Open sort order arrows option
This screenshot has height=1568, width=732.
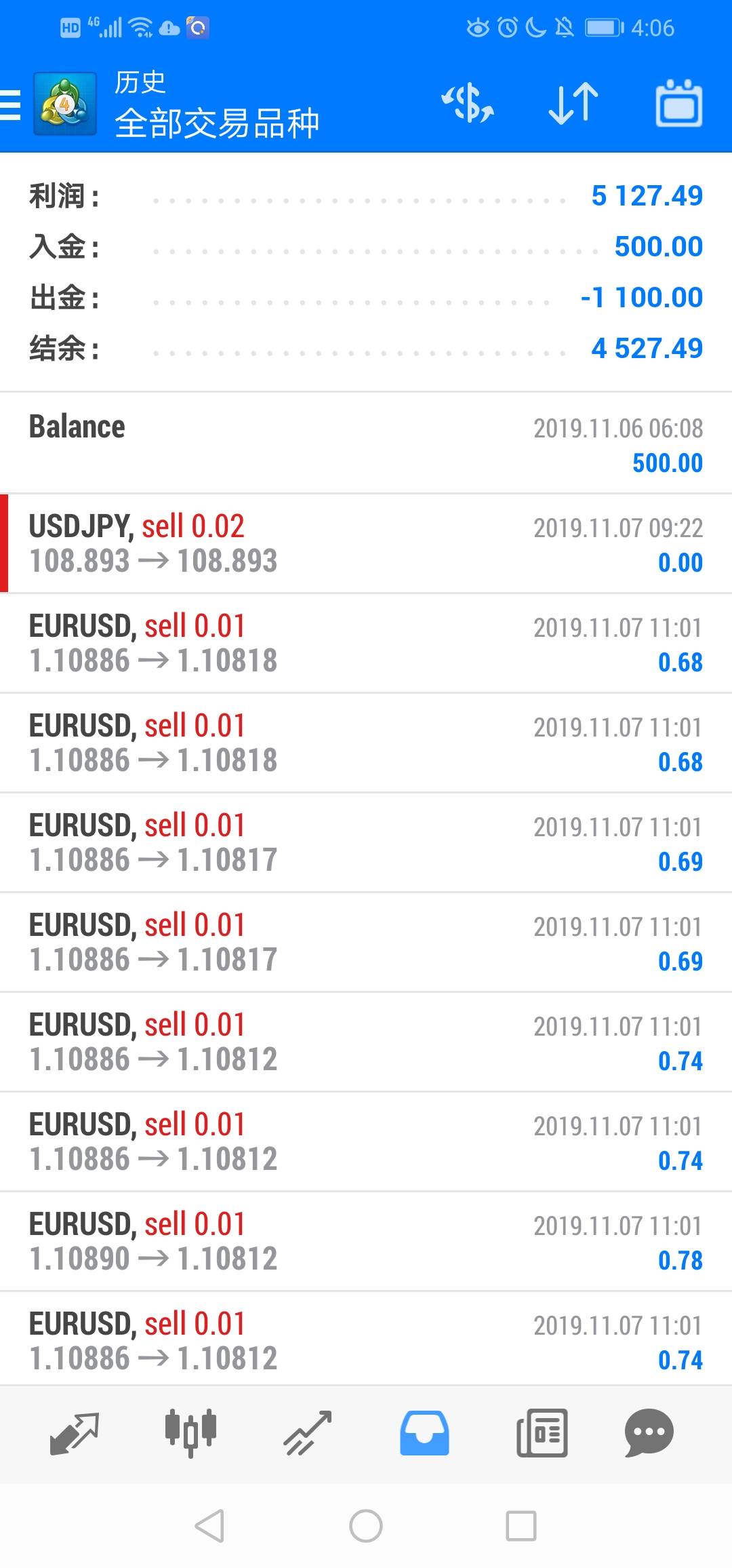(573, 104)
